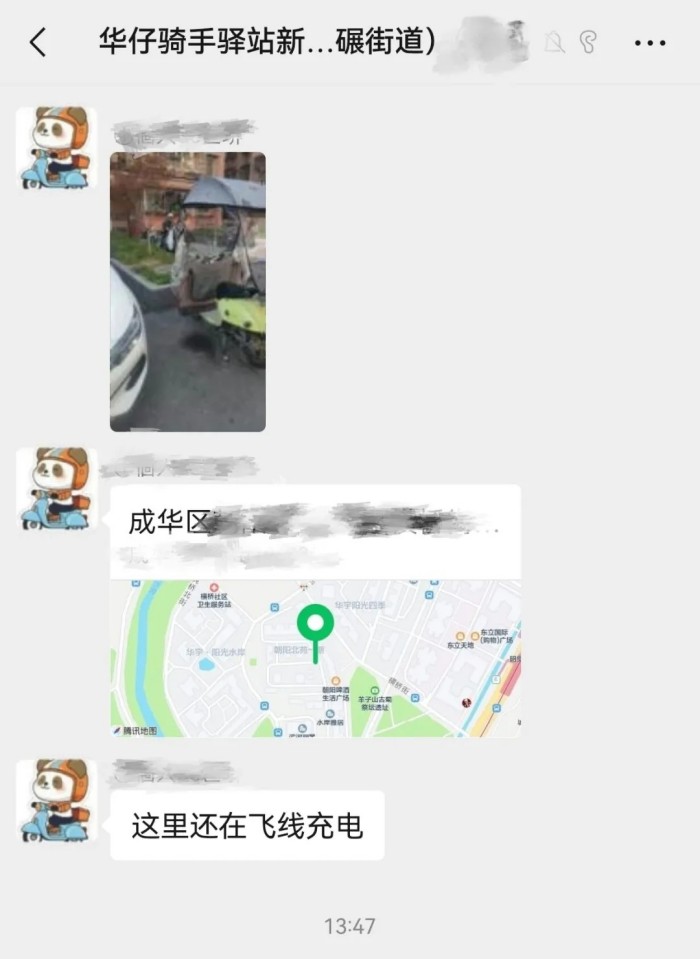
Task: Open the shared 成华区 location card
Action: tap(315, 612)
